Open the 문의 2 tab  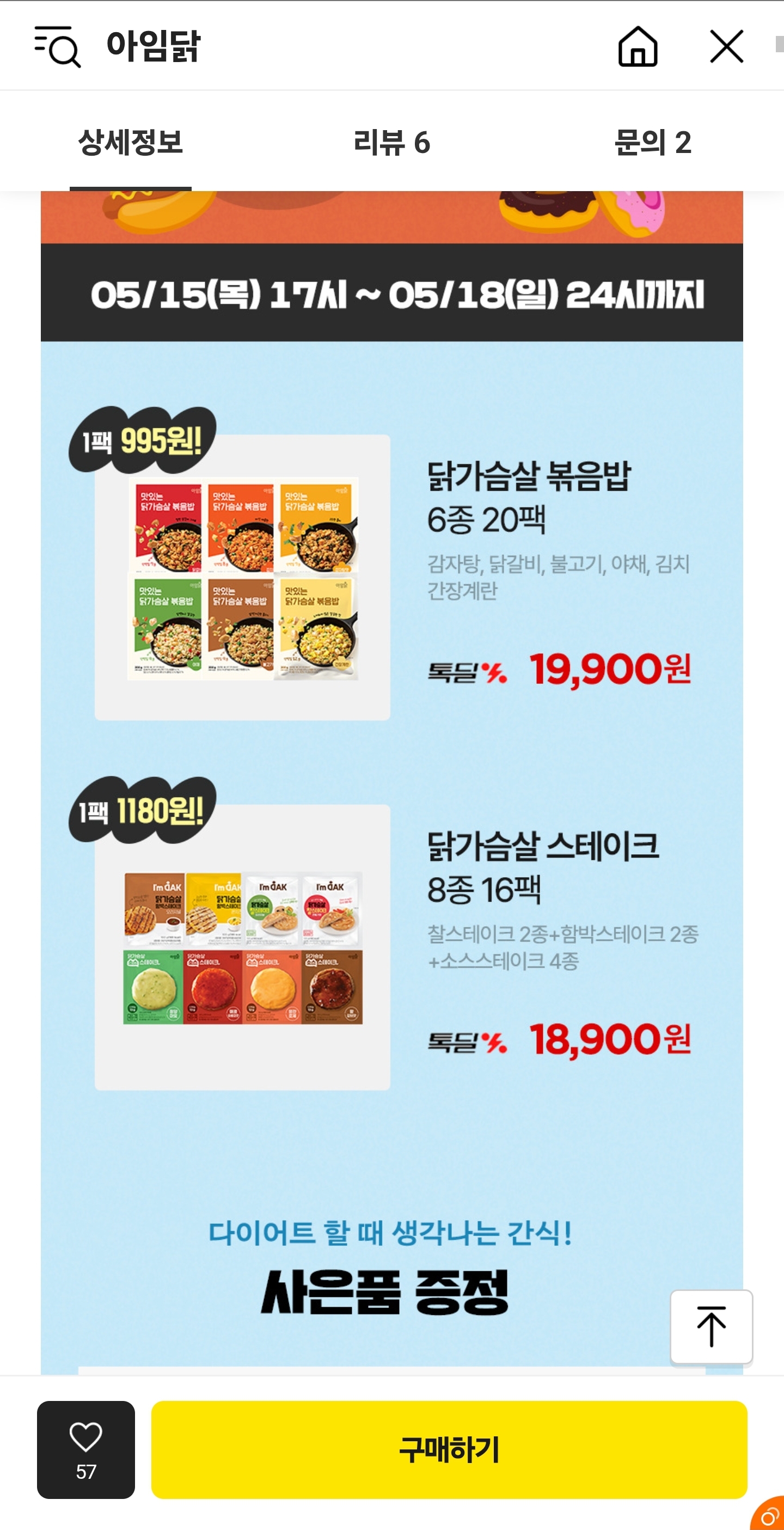(x=652, y=143)
